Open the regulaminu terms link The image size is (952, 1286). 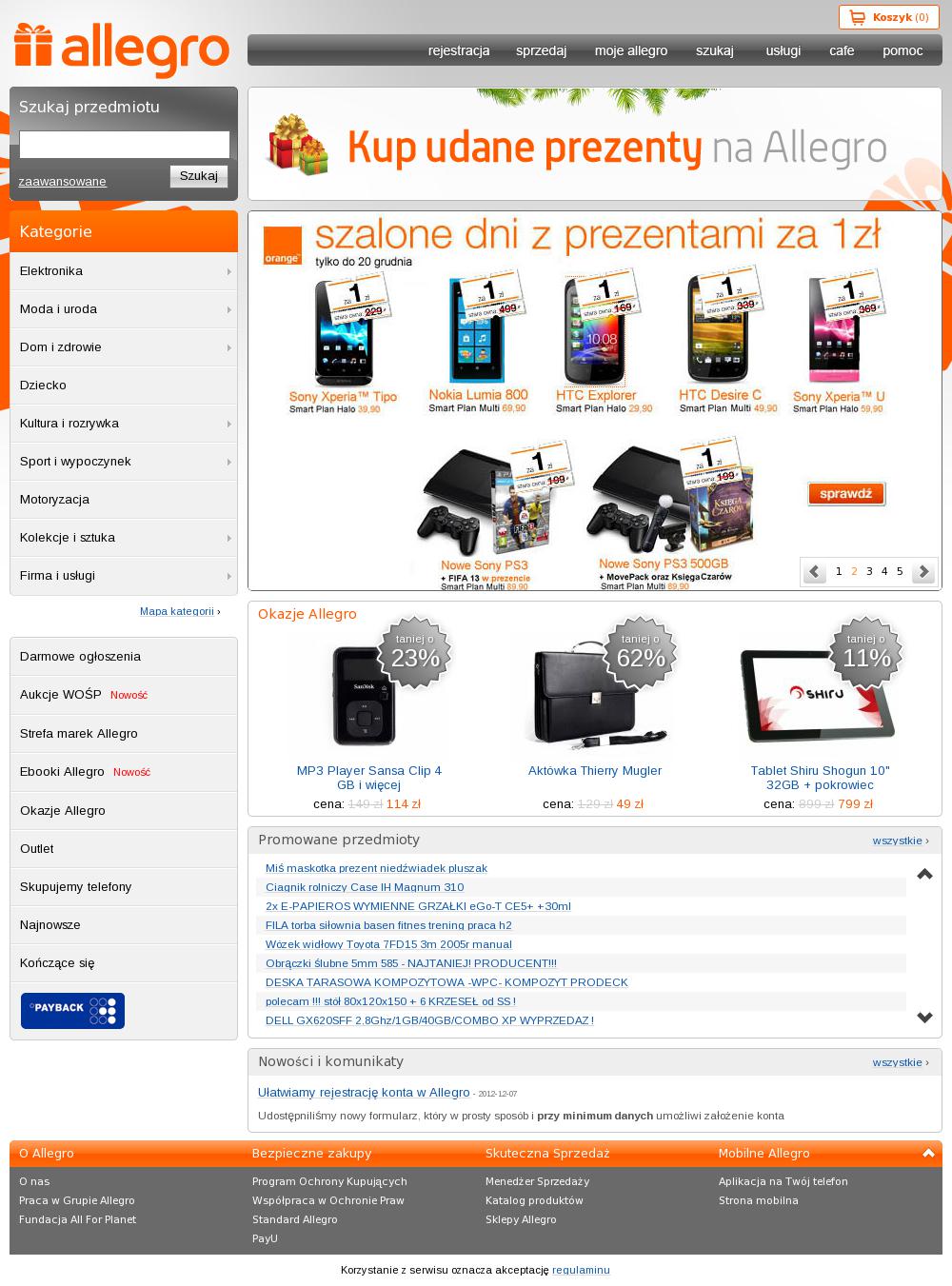[581, 1270]
